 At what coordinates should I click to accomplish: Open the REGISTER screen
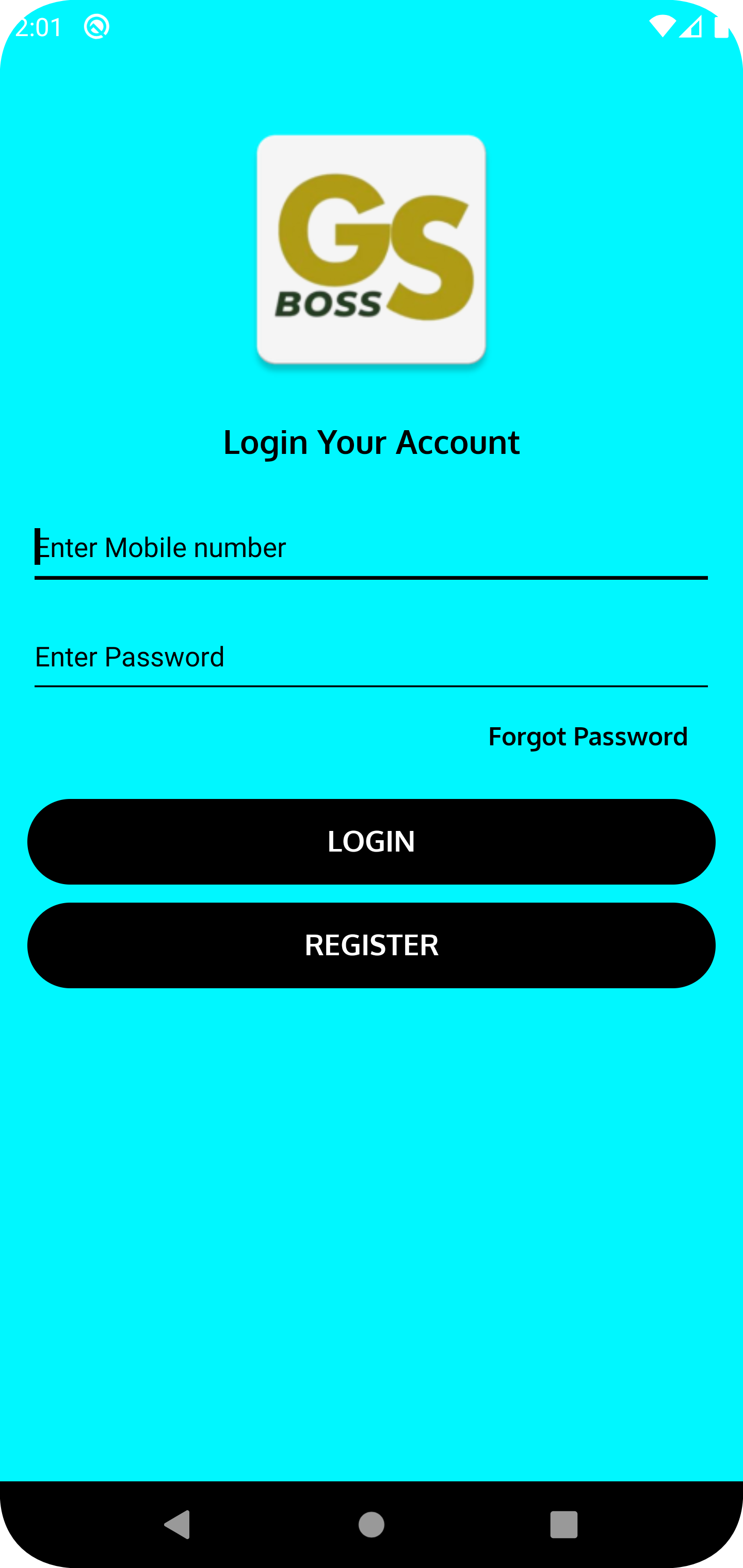tap(372, 945)
